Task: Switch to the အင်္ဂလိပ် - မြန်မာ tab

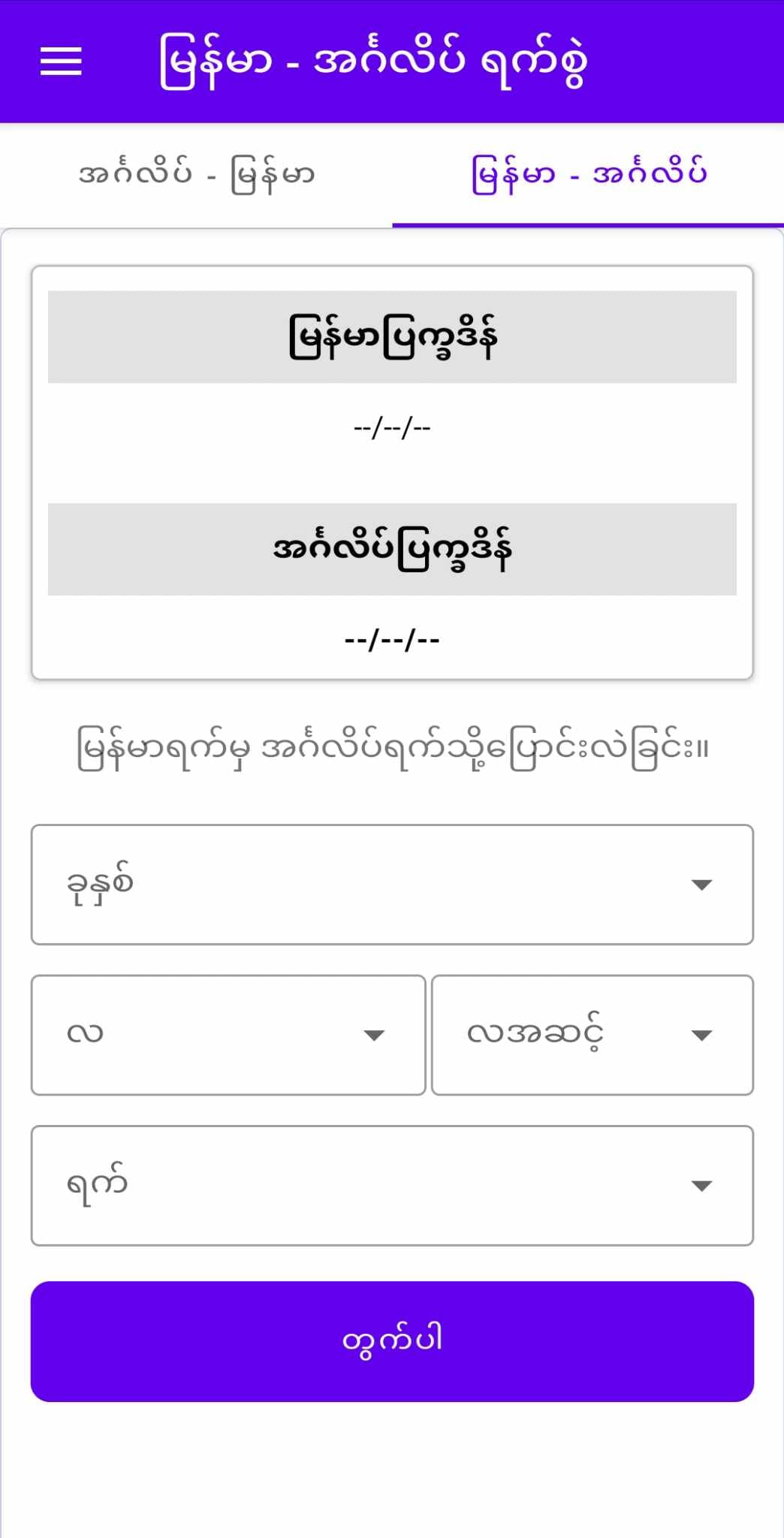Action: [198, 174]
